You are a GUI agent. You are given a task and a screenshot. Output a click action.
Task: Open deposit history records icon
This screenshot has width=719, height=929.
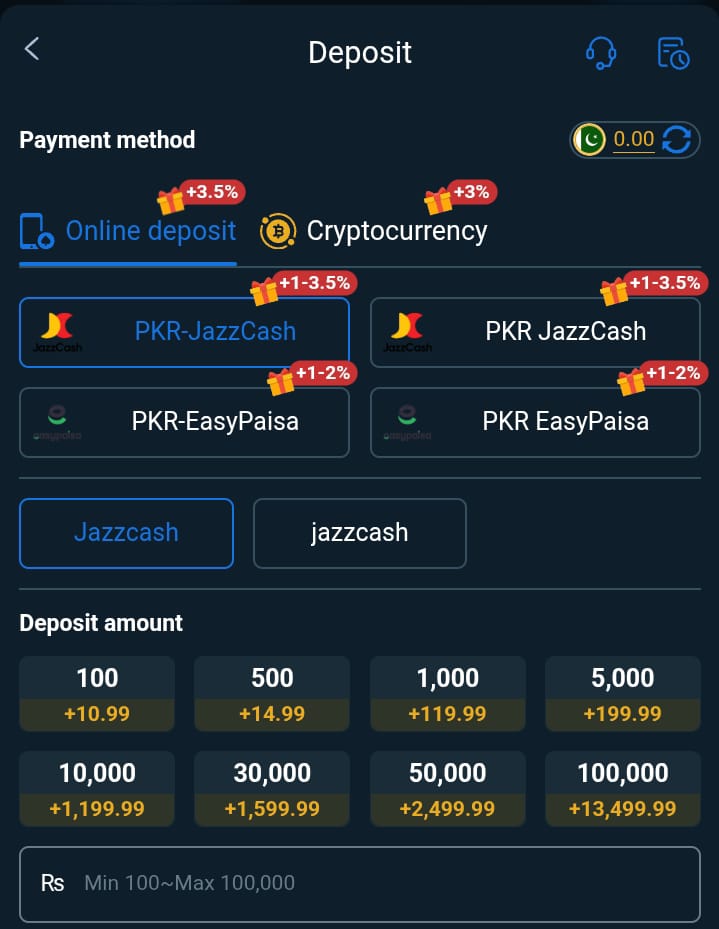point(673,52)
